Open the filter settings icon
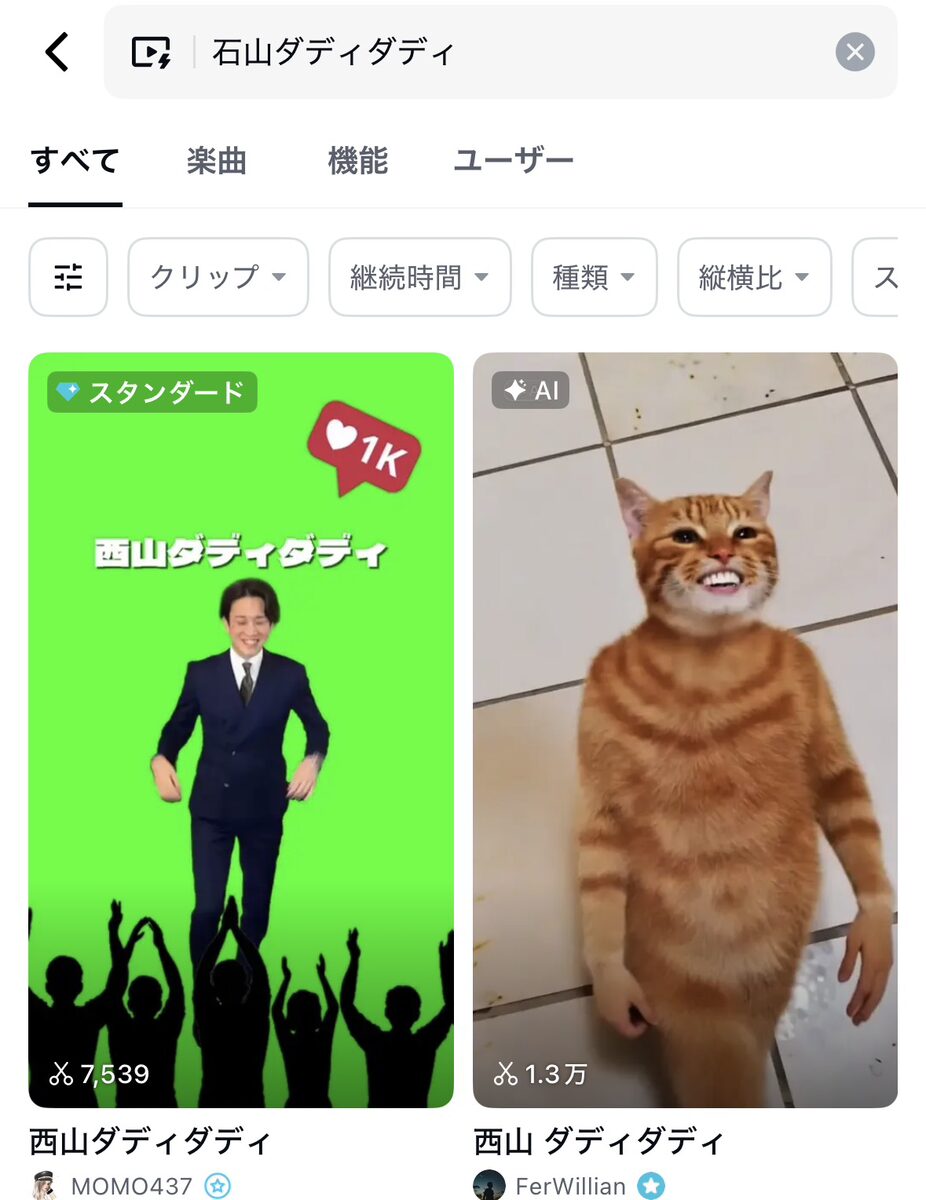This screenshot has height=1200, width=926. [68, 277]
